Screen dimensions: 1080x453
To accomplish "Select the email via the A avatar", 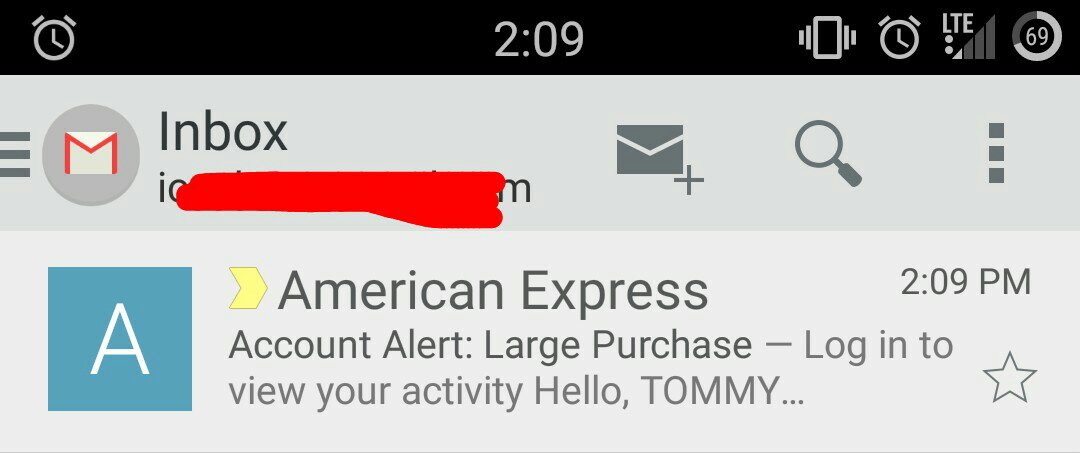I will [x=120, y=339].
